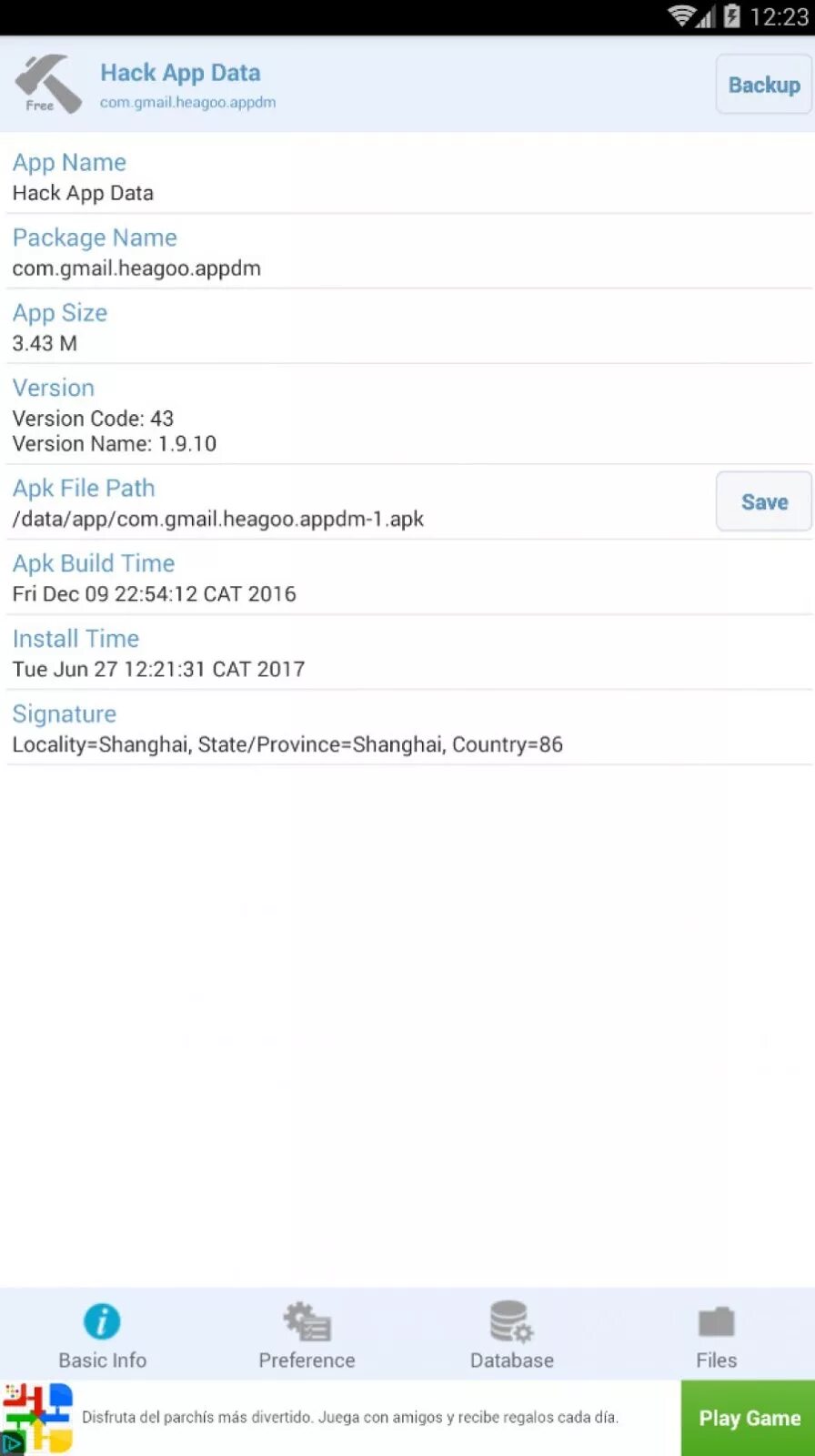Tap Play Game in the ad banner

point(749,1418)
